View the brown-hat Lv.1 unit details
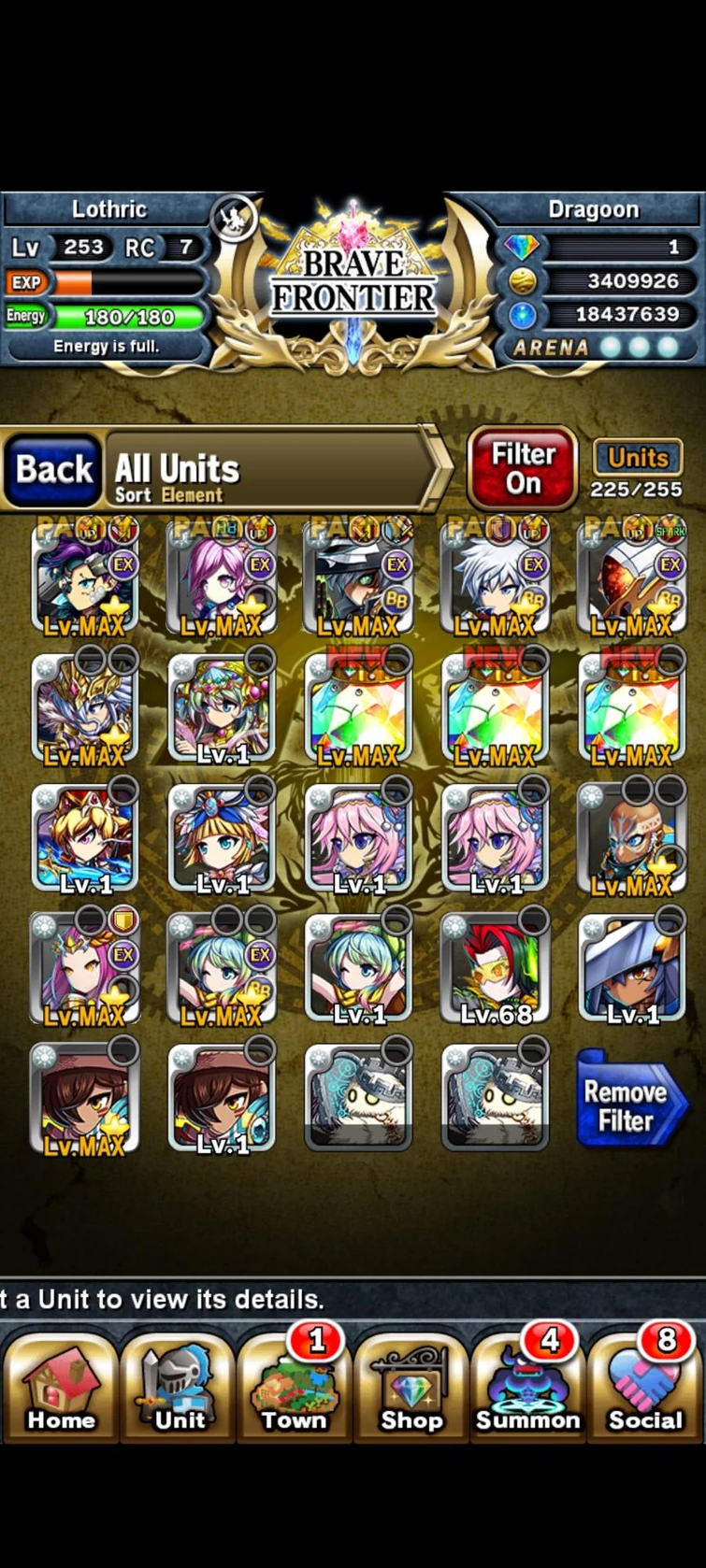The width and height of the screenshot is (706, 1568). tap(222, 1098)
